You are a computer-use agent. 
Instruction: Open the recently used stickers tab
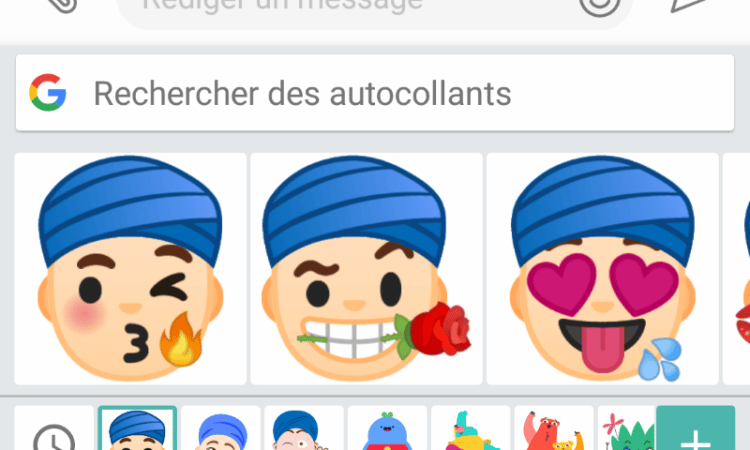tap(54, 434)
